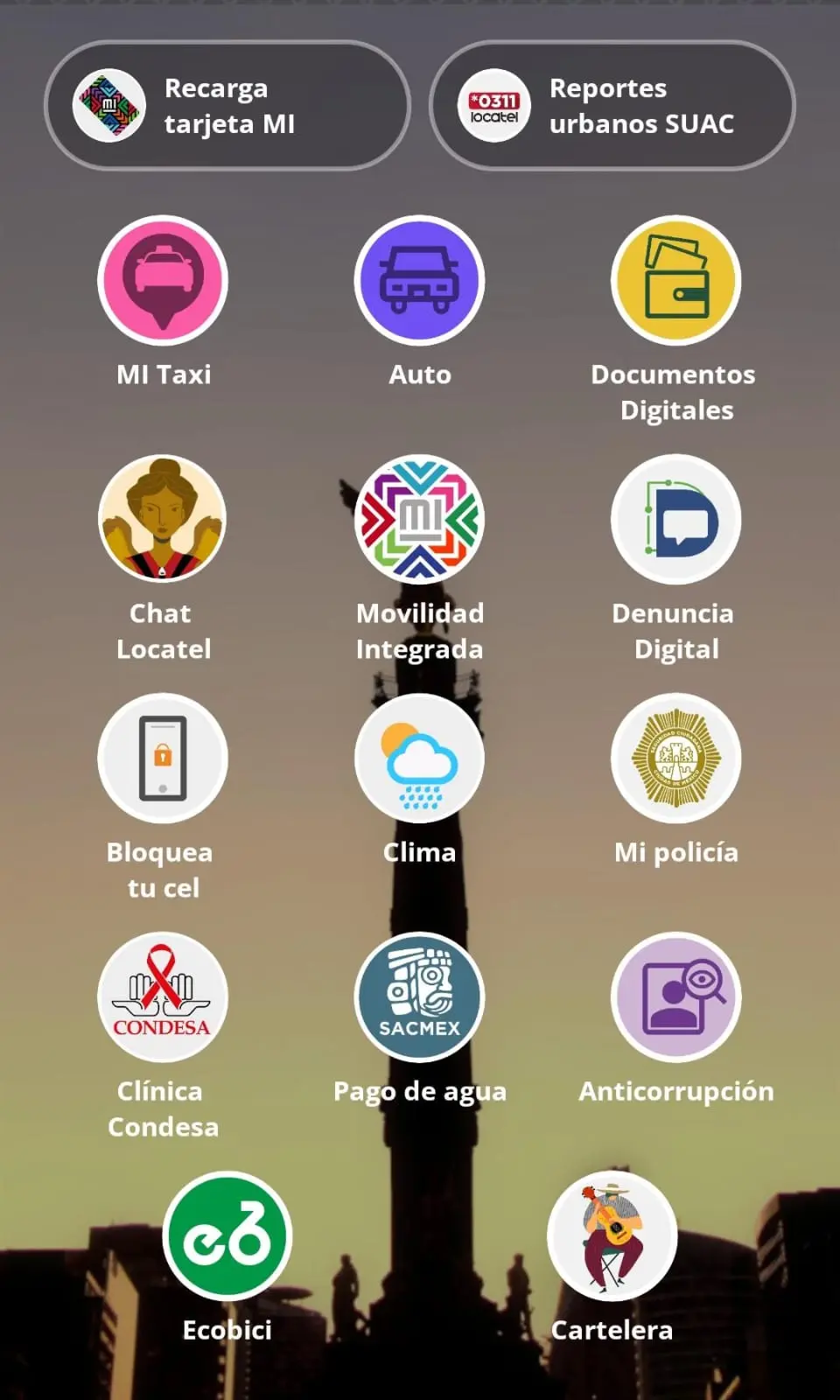Screen dimensions: 840x1400
Task: View the Cartelera listings
Action: click(612, 1236)
